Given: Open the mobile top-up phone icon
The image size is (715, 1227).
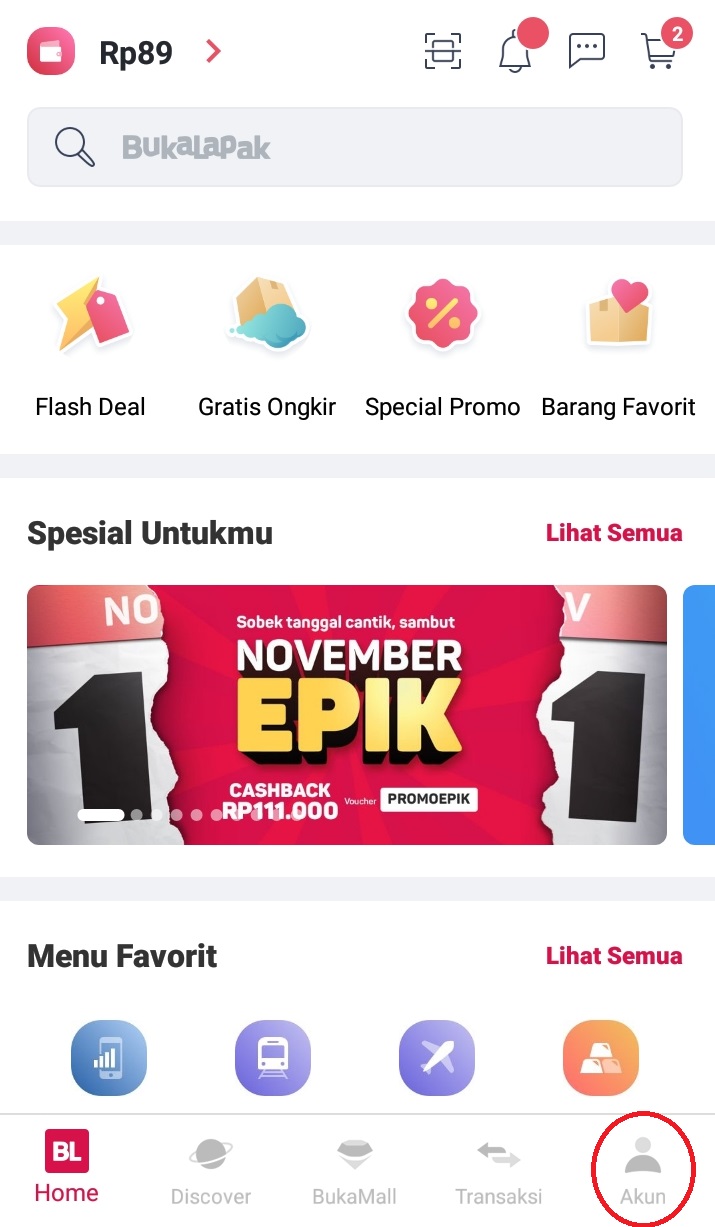Looking at the screenshot, I should tap(109, 1057).
